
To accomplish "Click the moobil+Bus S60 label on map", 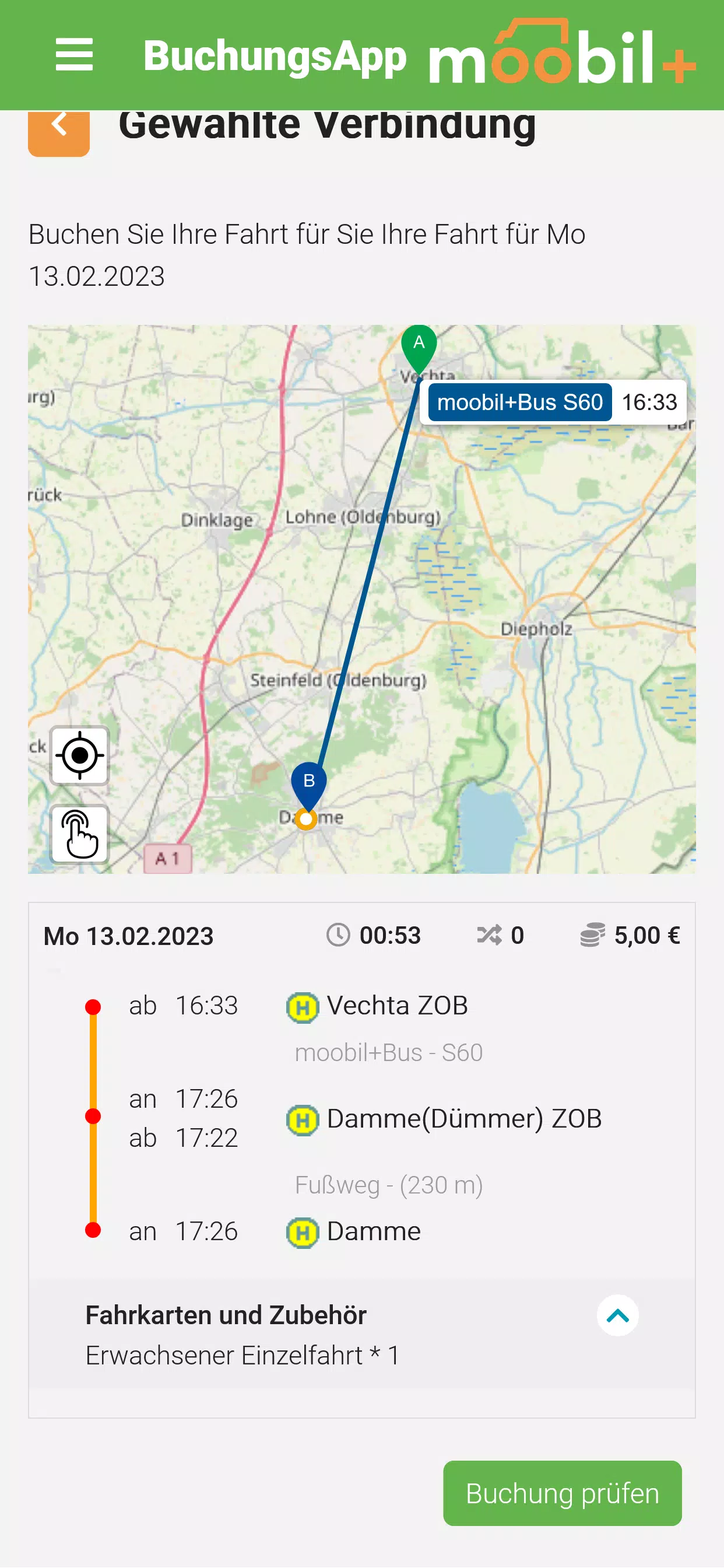I will click(519, 402).
